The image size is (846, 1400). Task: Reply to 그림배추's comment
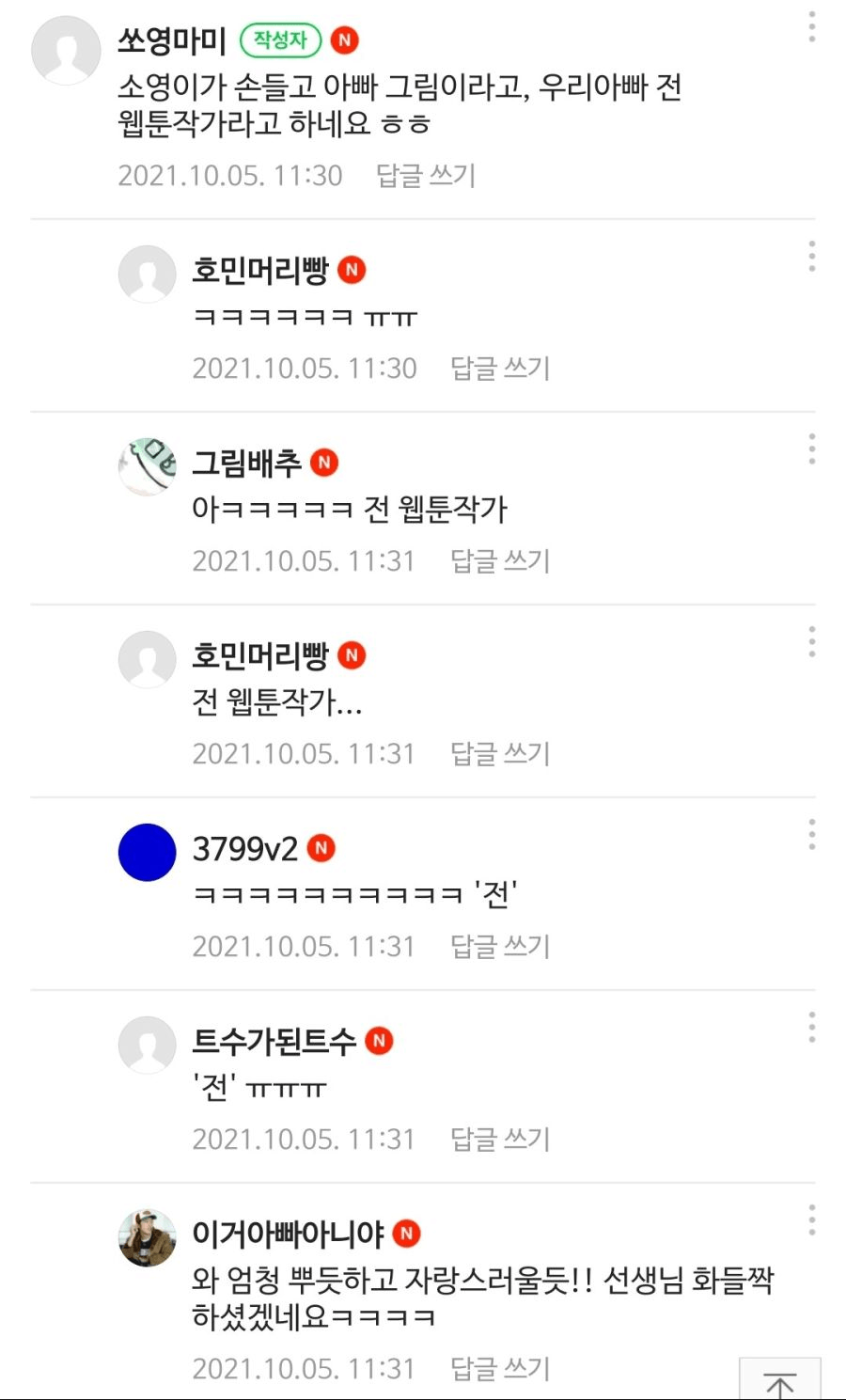[x=500, y=561]
